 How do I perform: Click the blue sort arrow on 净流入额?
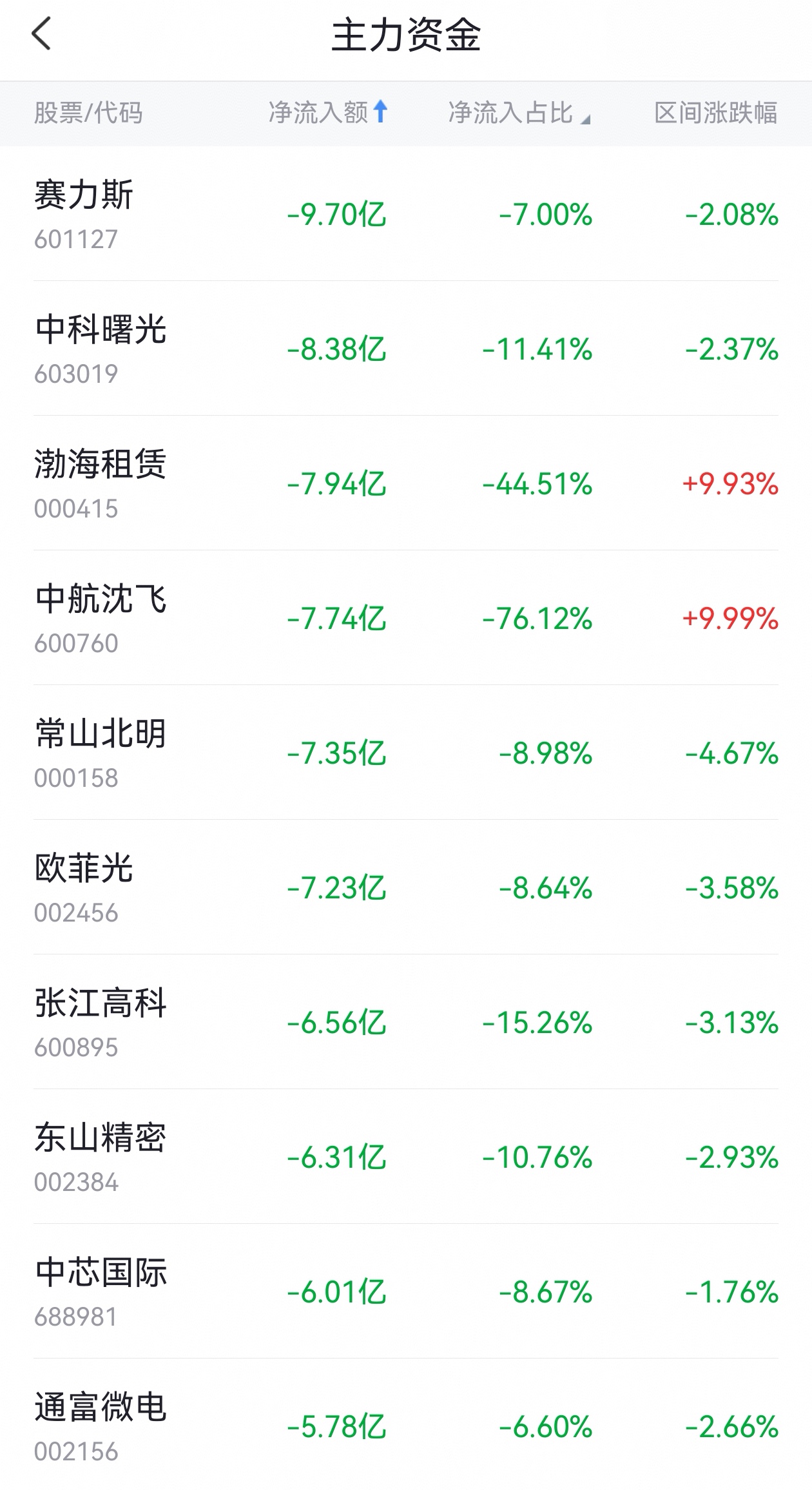(380, 111)
